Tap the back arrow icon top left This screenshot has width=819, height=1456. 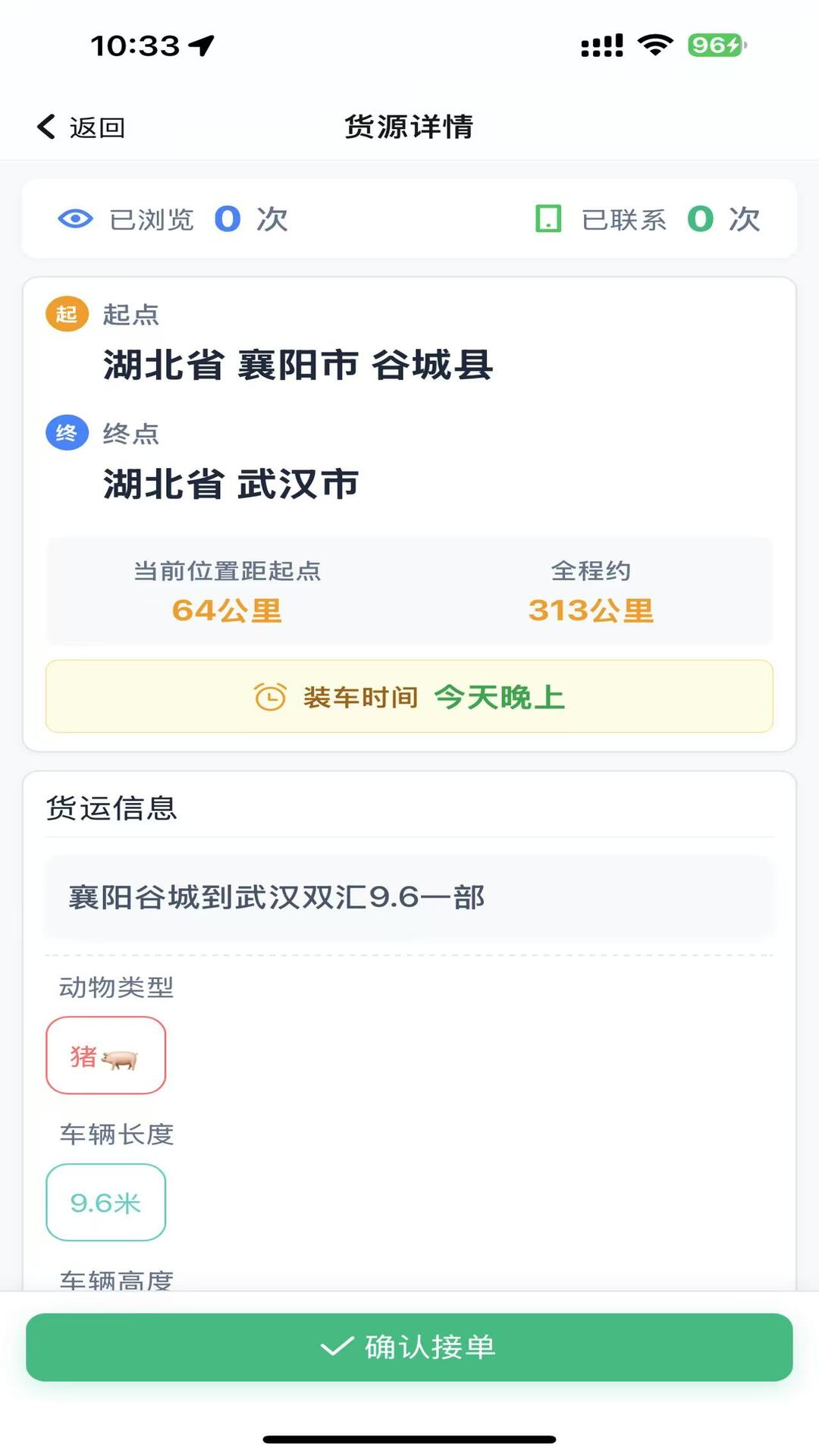(x=45, y=127)
